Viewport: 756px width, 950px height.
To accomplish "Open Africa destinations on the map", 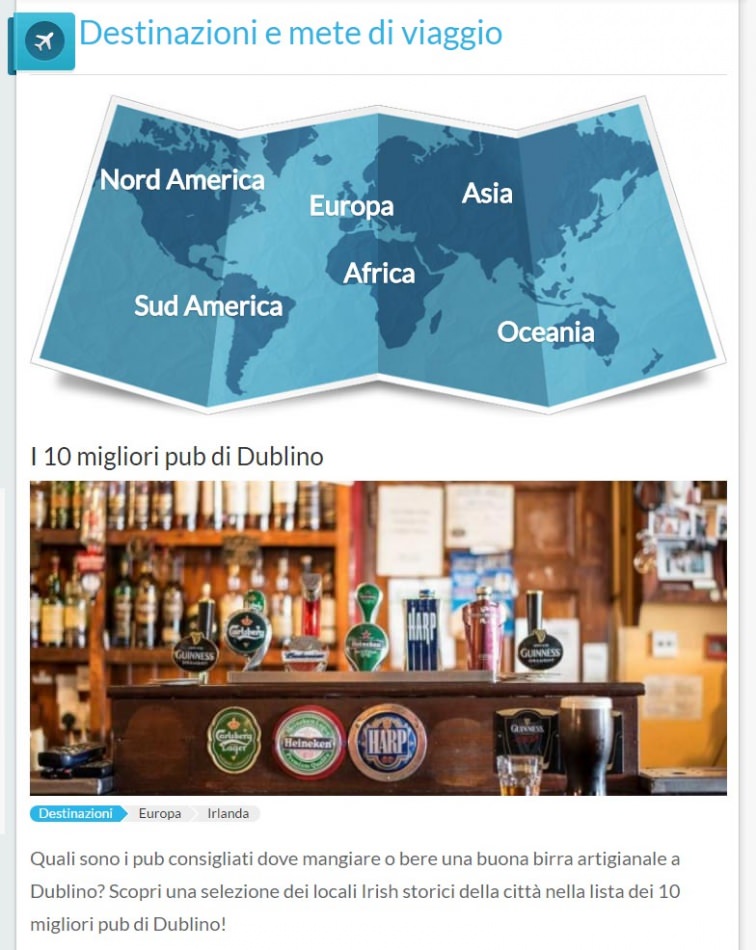I will [x=379, y=273].
